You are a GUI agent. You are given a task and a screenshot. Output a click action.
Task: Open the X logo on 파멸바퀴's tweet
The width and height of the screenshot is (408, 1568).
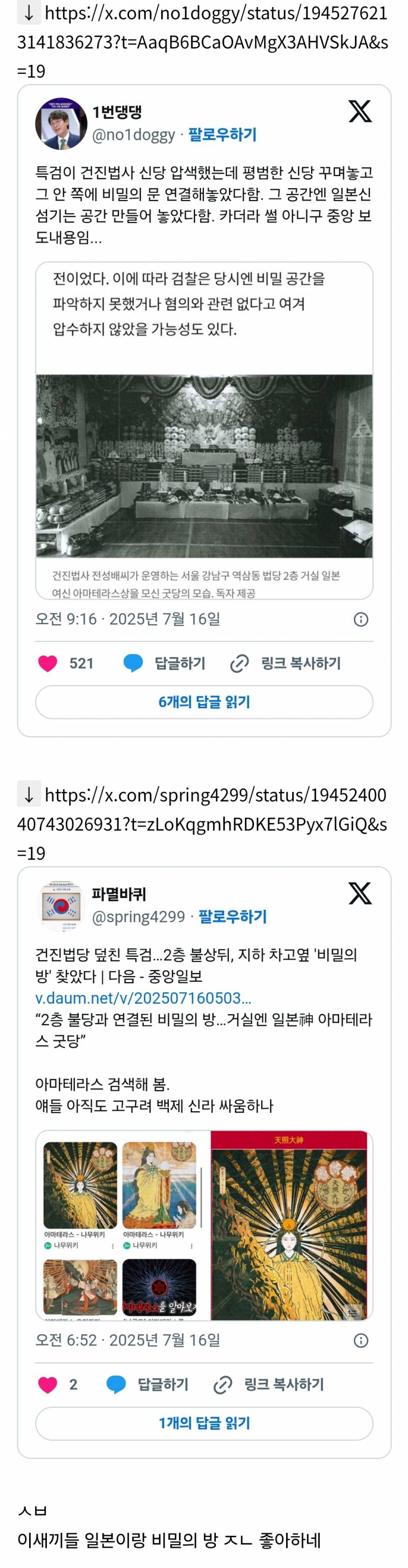pos(360,893)
